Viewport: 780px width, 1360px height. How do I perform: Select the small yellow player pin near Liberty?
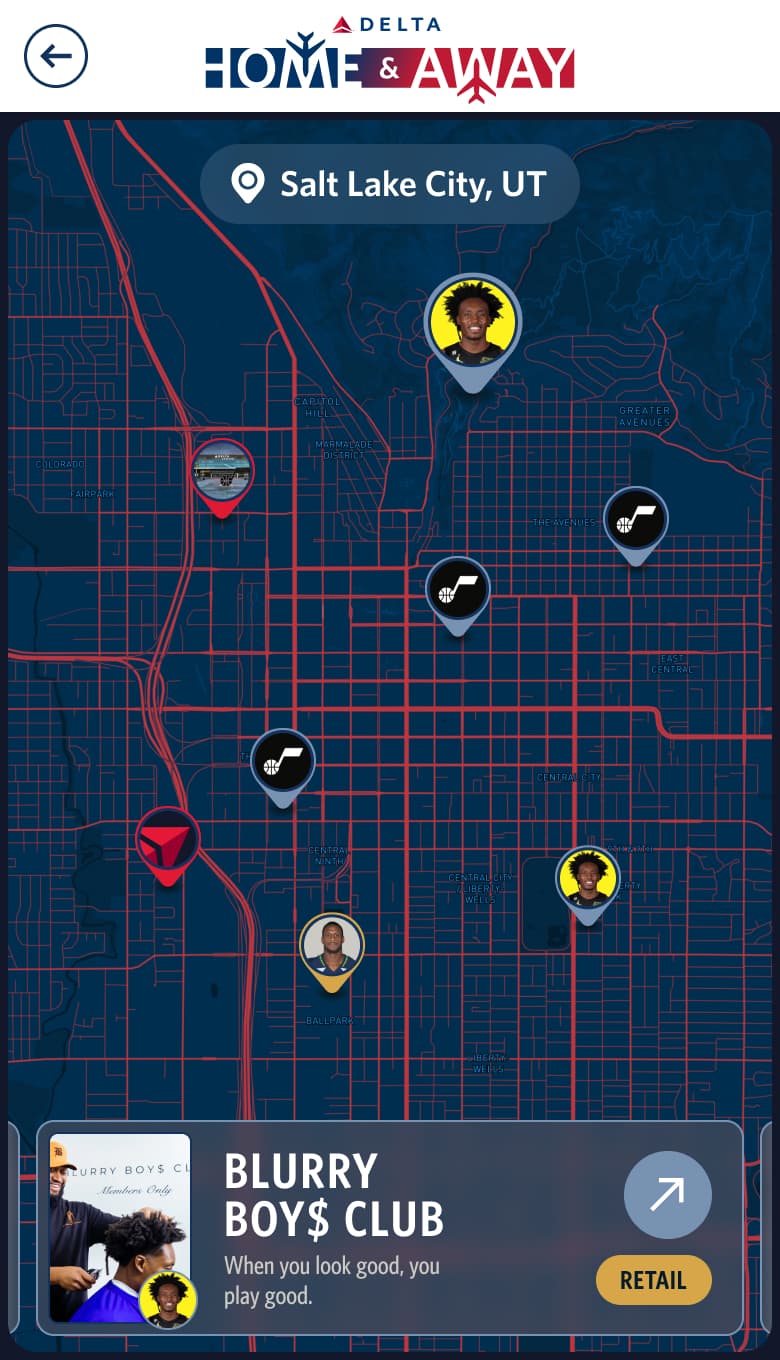pos(587,879)
